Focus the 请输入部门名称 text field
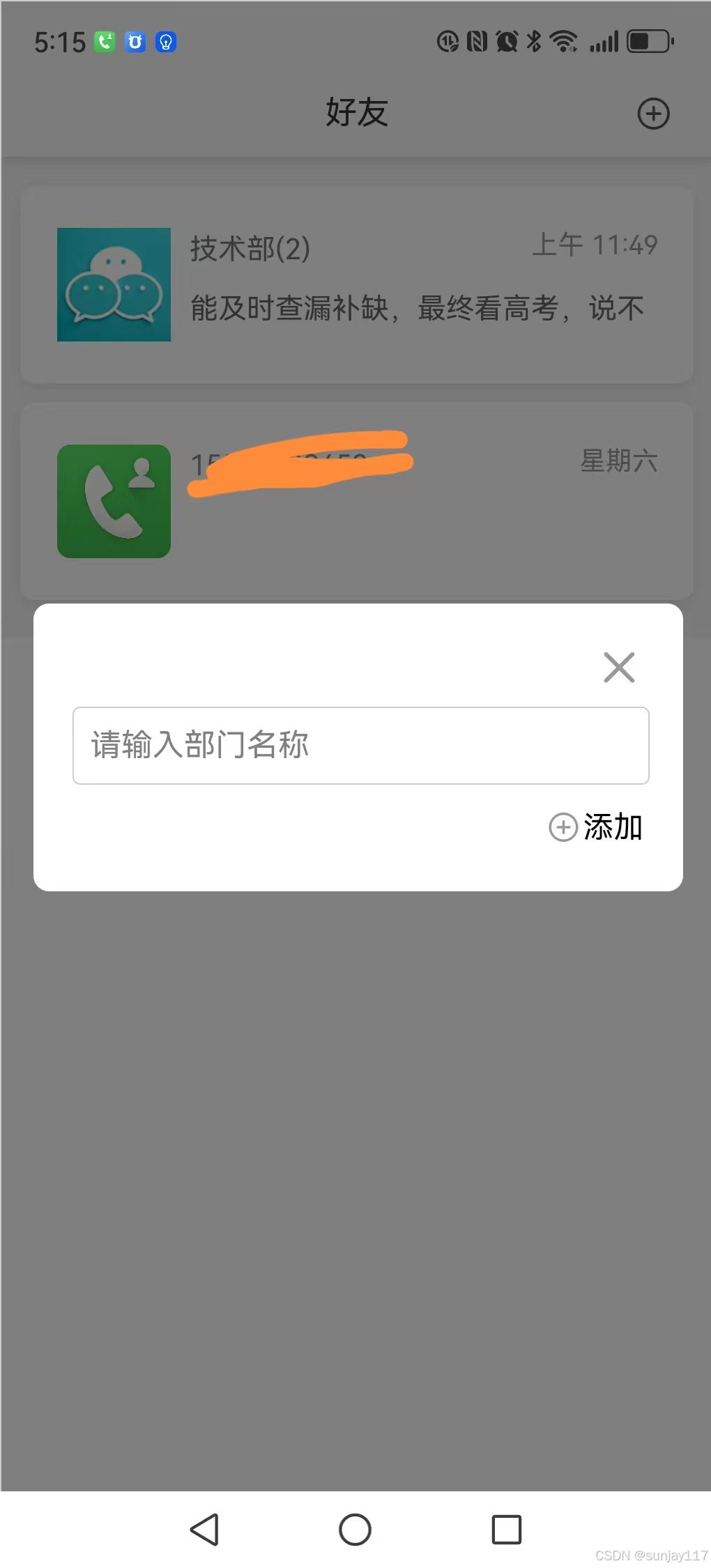The image size is (711, 1568). 360,746
